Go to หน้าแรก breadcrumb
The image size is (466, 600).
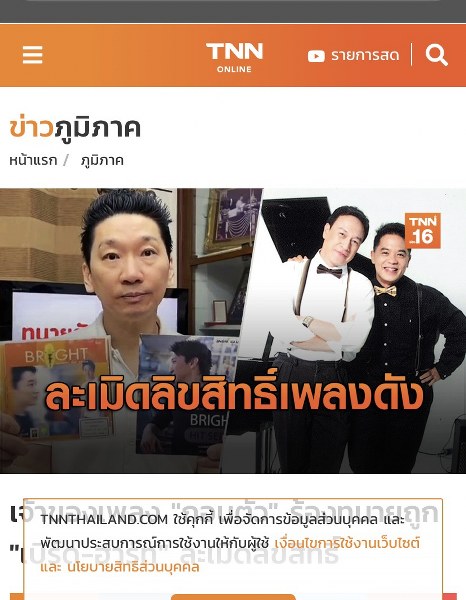pos(33,160)
